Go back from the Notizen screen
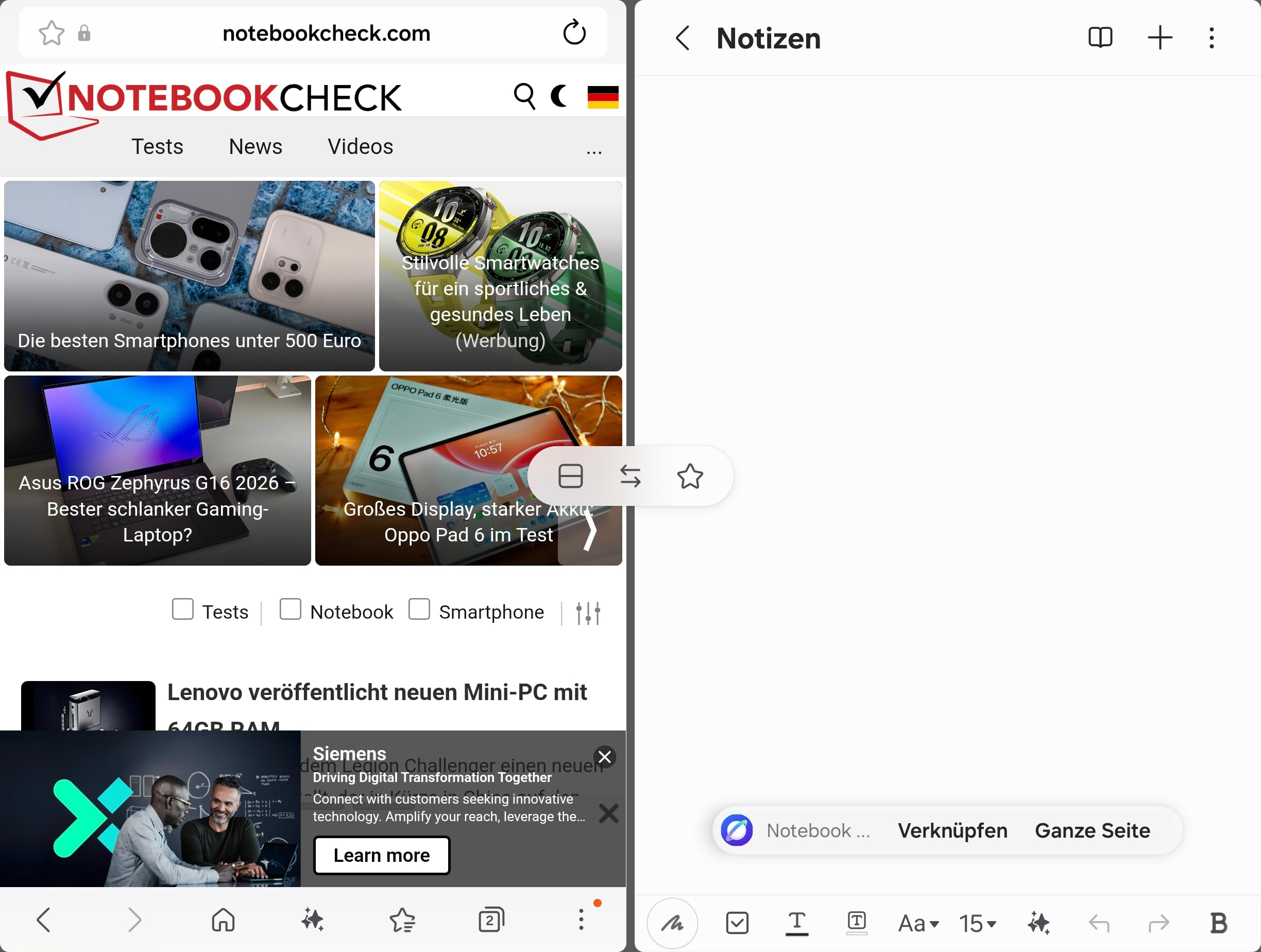The height and width of the screenshot is (952, 1261). click(683, 38)
